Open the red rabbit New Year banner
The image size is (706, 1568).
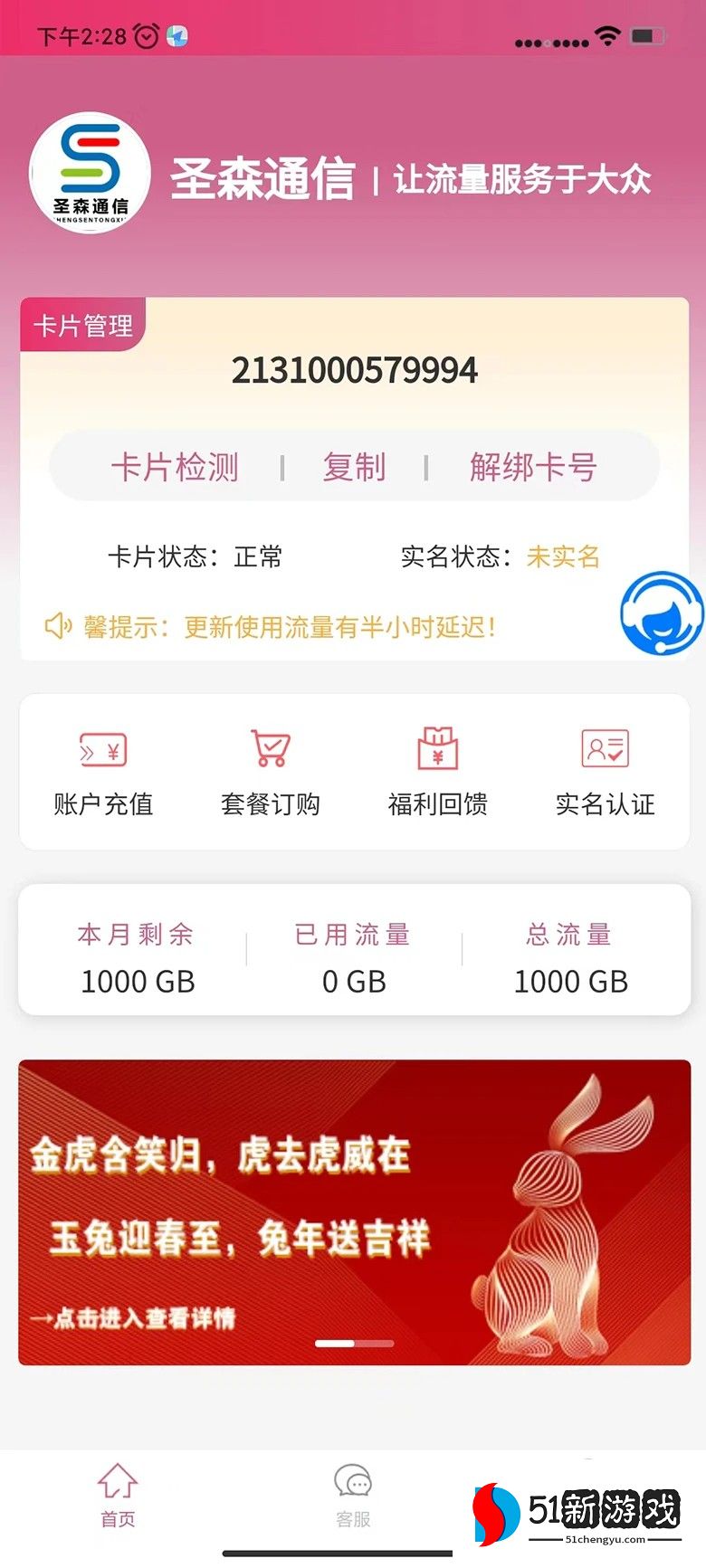point(354,1212)
